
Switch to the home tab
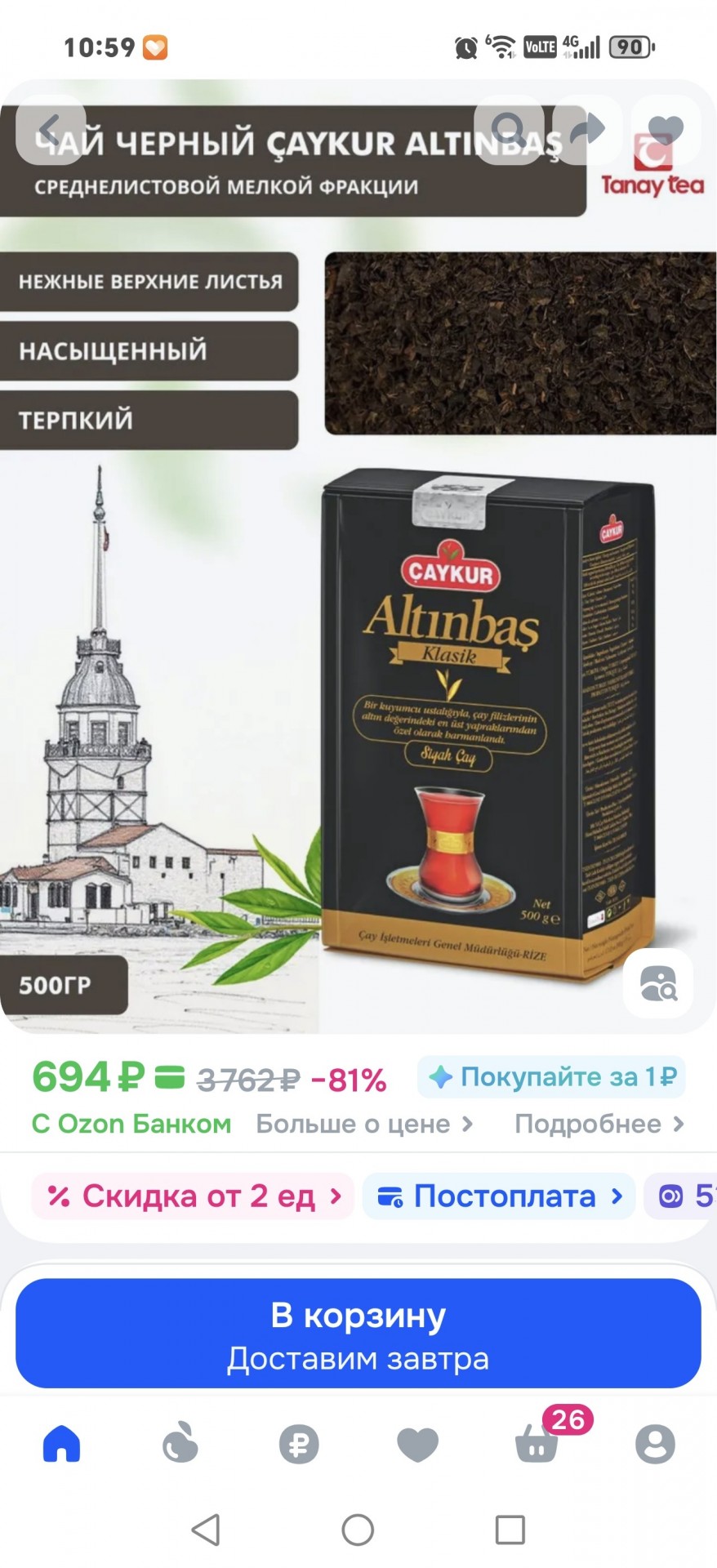coord(62,1444)
